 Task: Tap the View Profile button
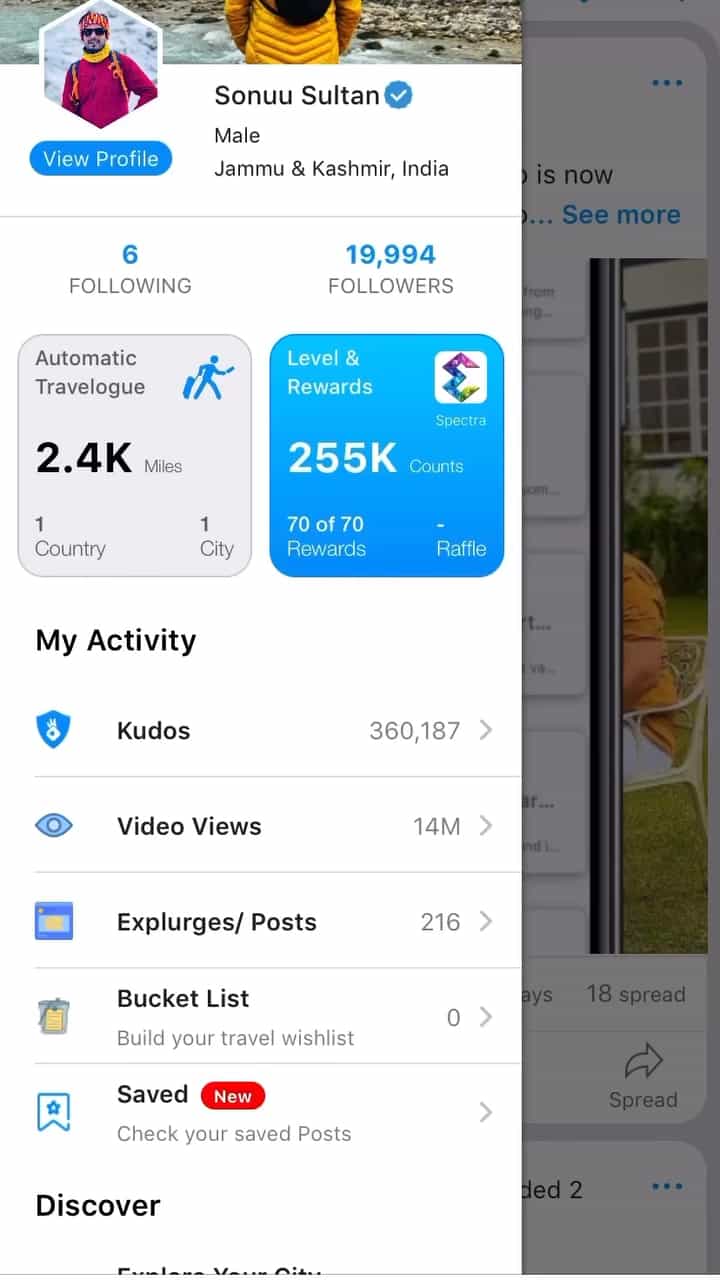[x=101, y=159]
